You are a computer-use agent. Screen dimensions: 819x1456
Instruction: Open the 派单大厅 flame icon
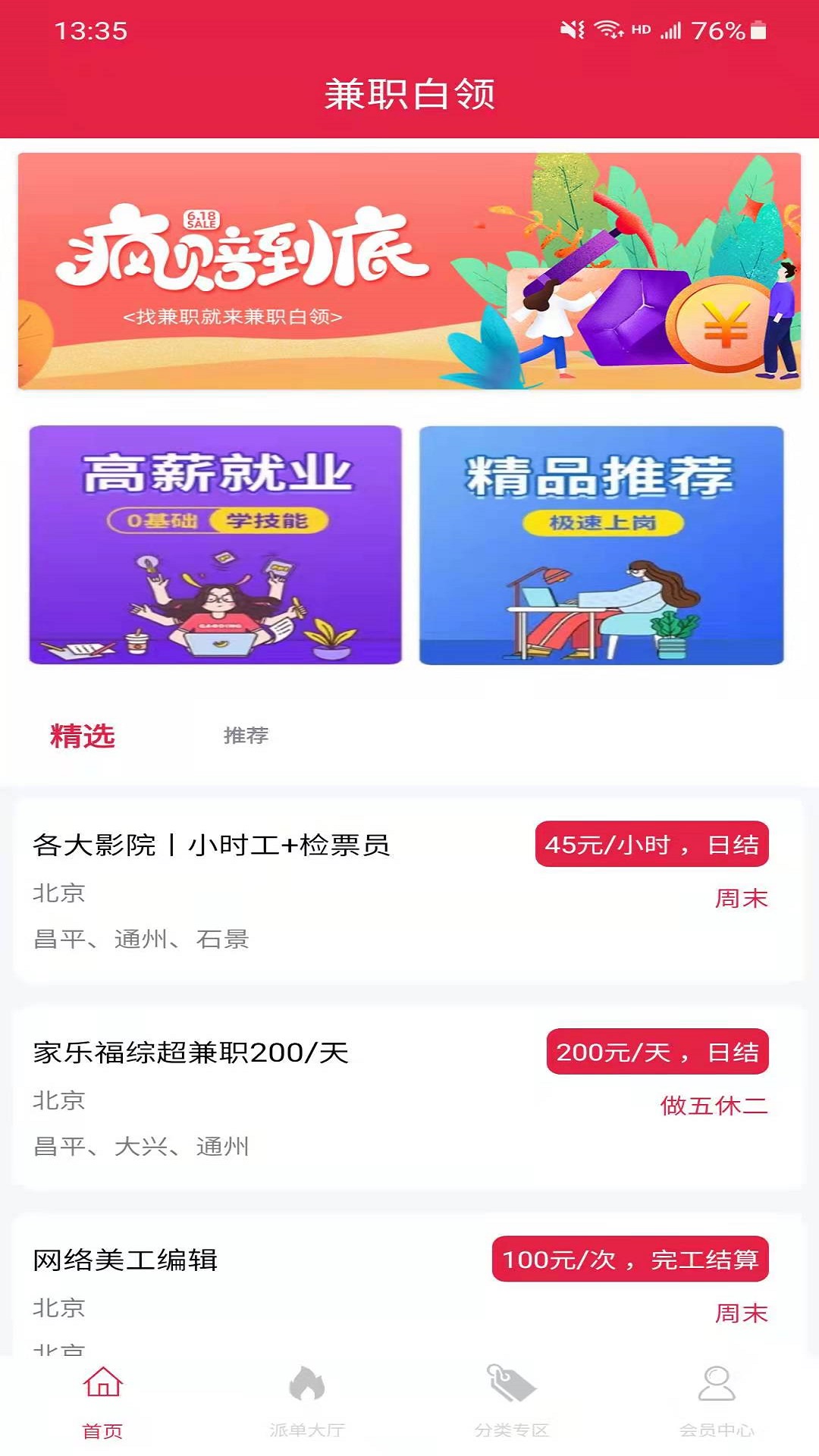pos(307,1399)
